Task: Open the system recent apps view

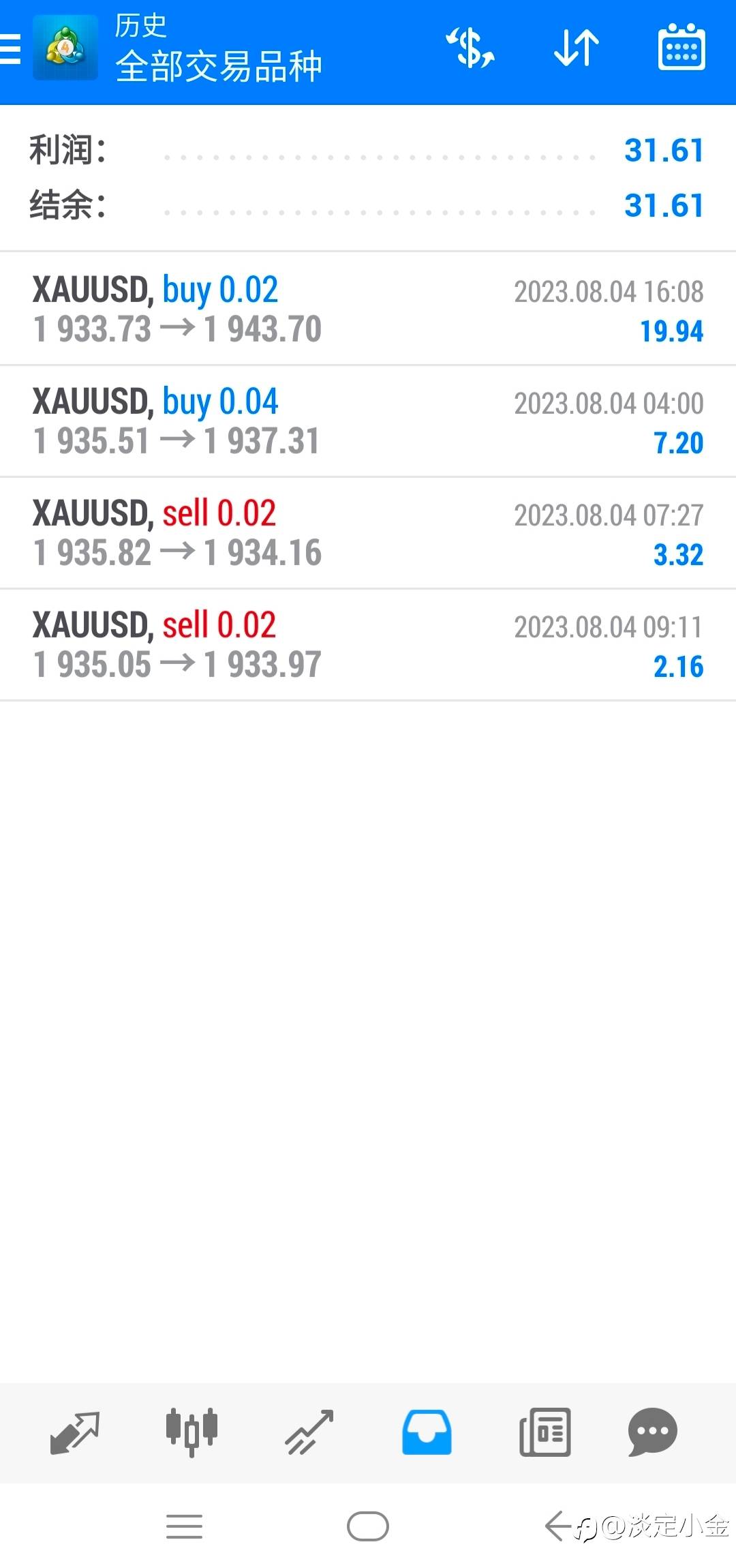Action: (x=184, y=1526)
